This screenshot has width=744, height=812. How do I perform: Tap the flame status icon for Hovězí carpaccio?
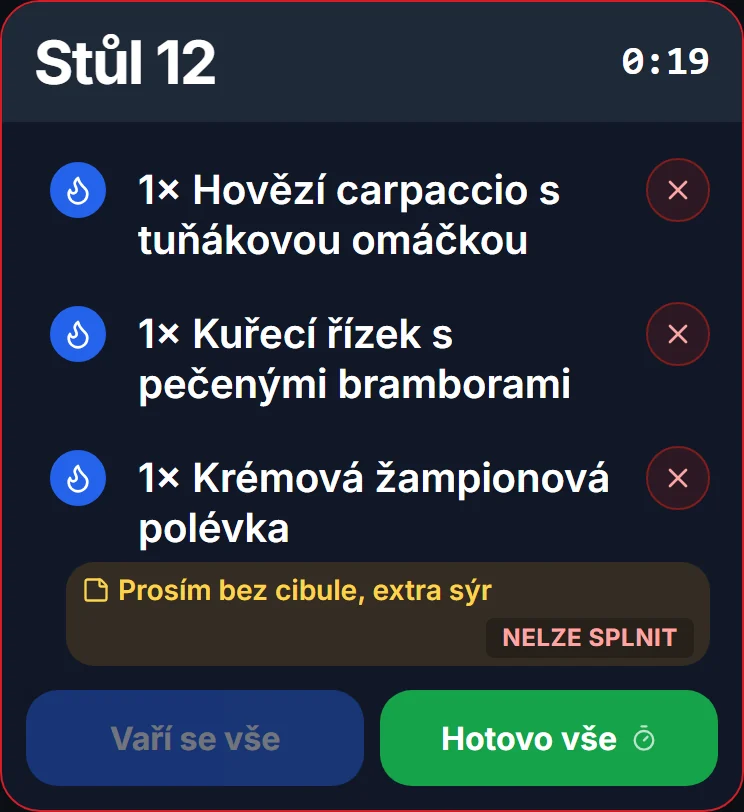(78, 190)
